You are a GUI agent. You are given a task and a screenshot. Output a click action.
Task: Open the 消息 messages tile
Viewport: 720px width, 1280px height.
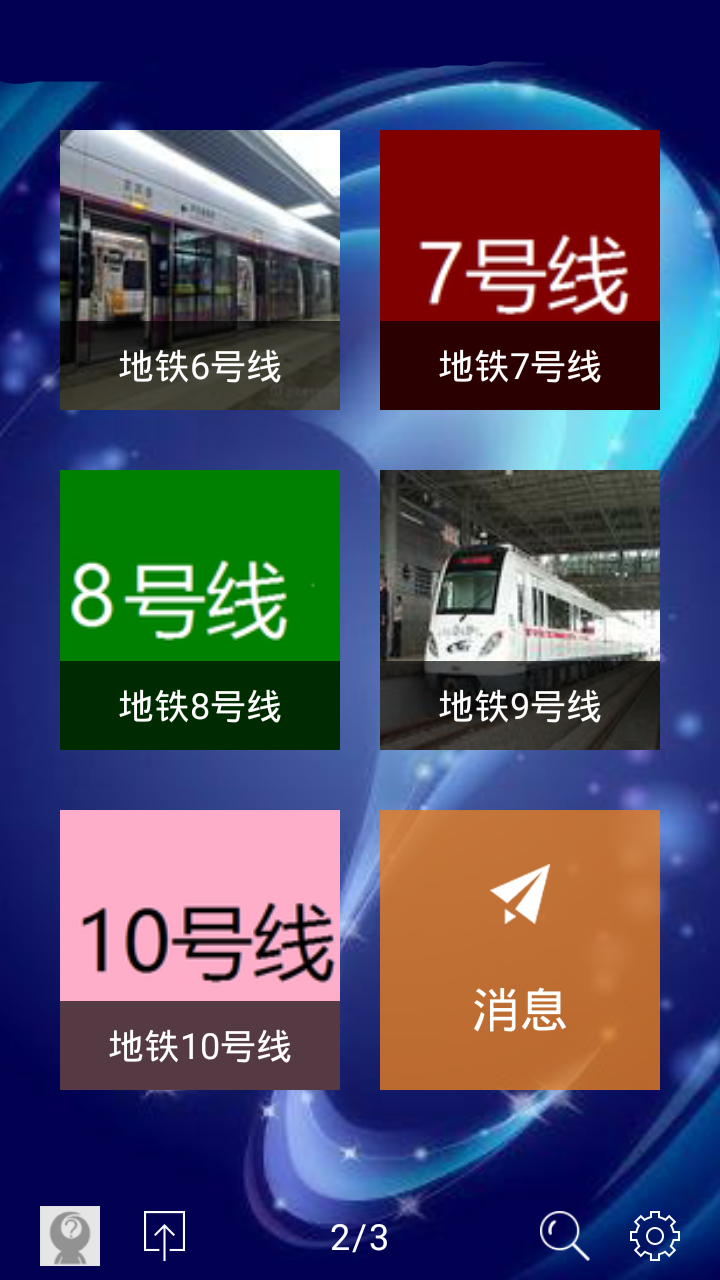(520, 950)
